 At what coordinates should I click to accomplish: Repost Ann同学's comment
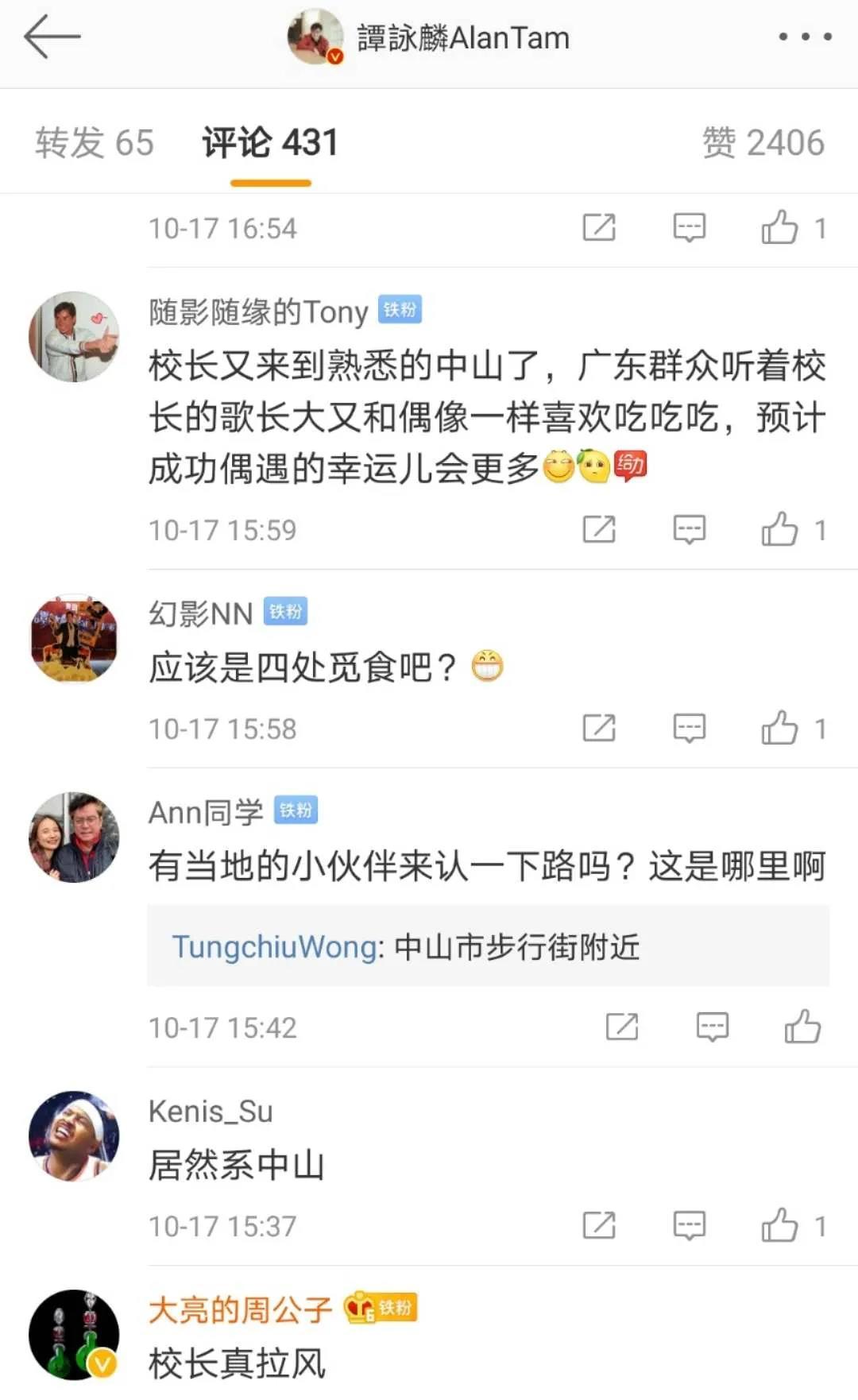[x=622, y=1027]
